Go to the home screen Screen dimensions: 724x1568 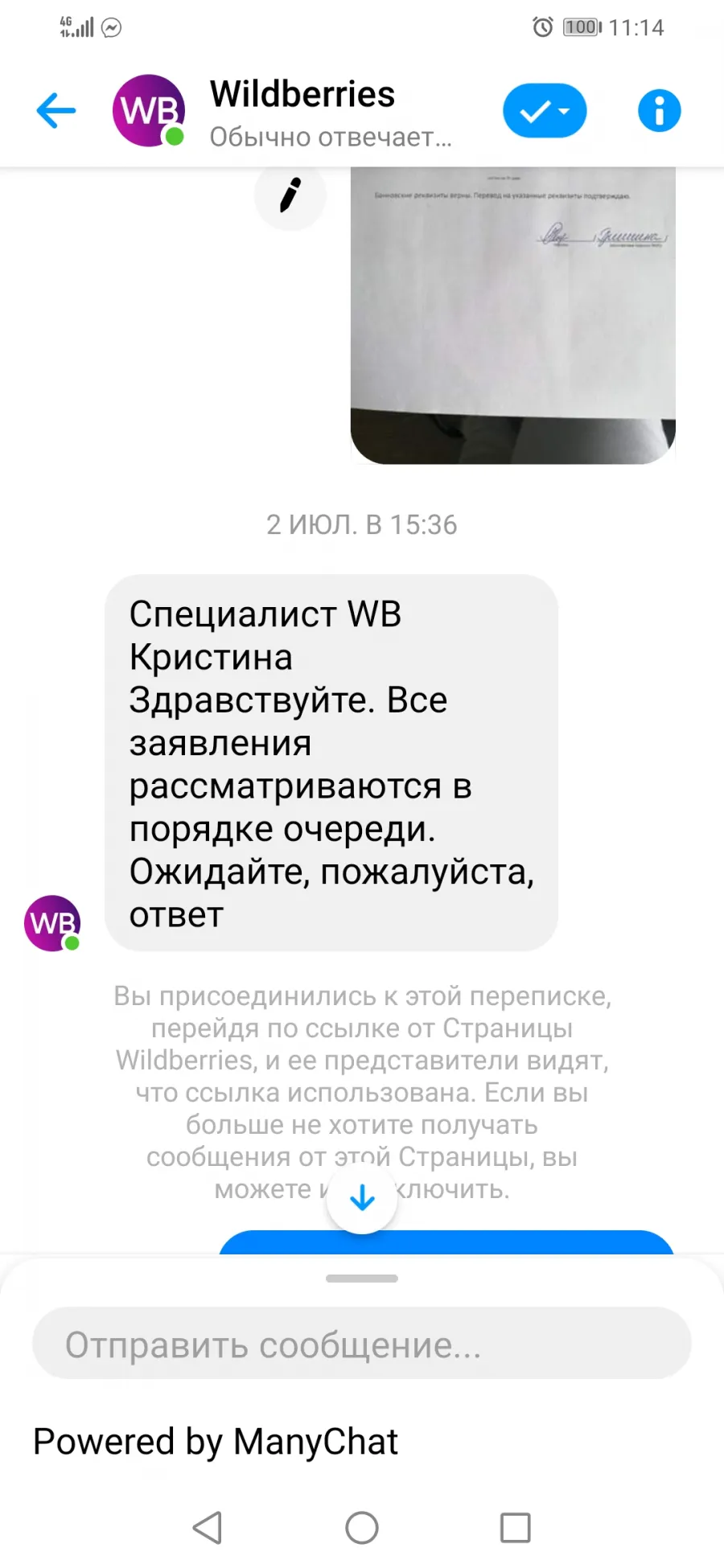pyautogui.click(x=362, y=1527)
